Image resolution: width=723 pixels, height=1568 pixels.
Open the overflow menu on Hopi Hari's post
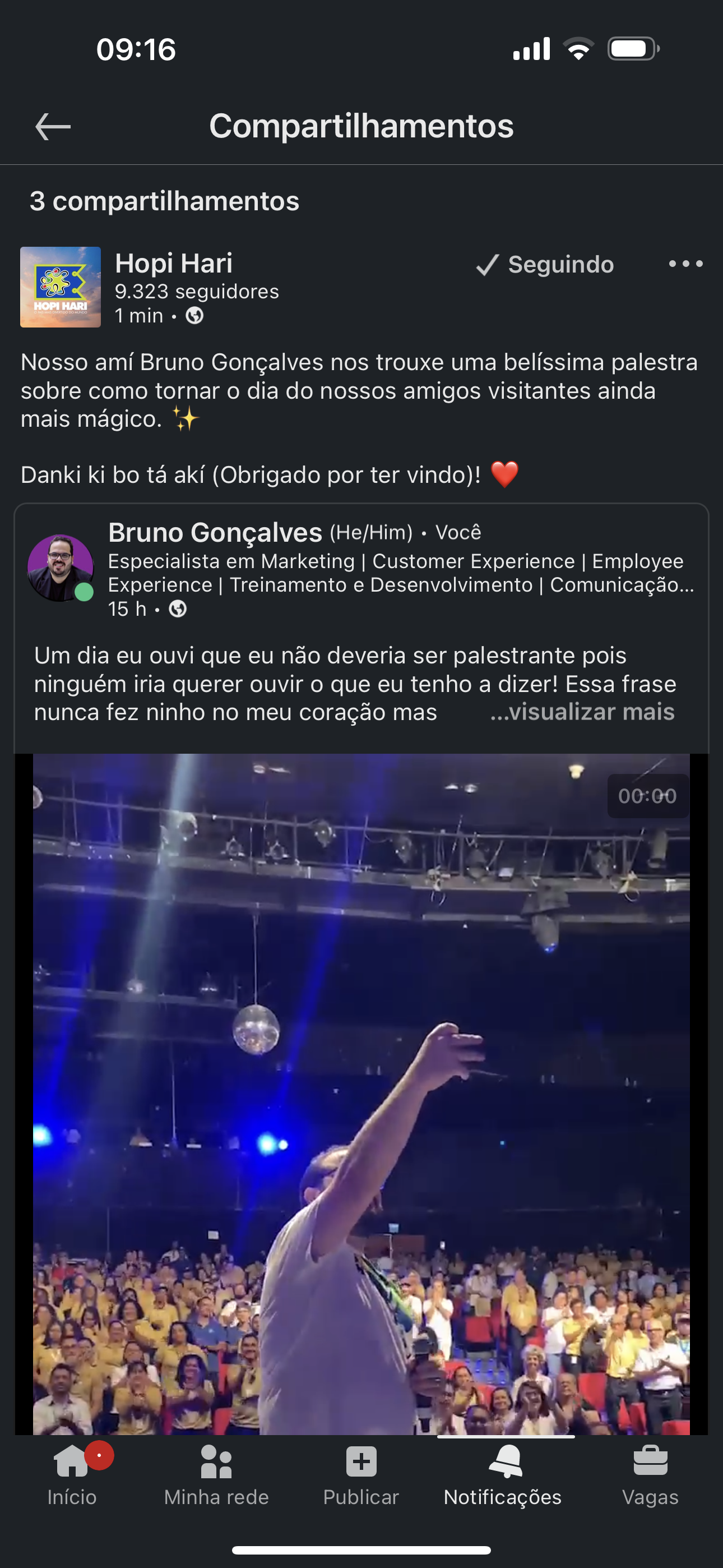click(685, 264)
